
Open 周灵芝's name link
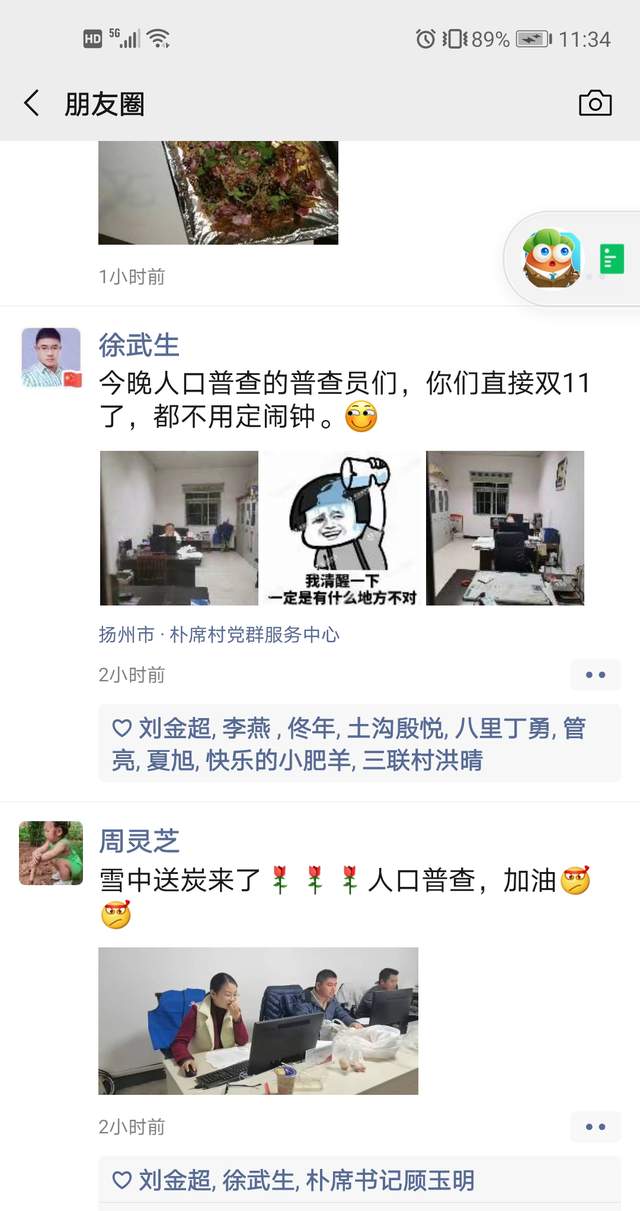point(139,841)
